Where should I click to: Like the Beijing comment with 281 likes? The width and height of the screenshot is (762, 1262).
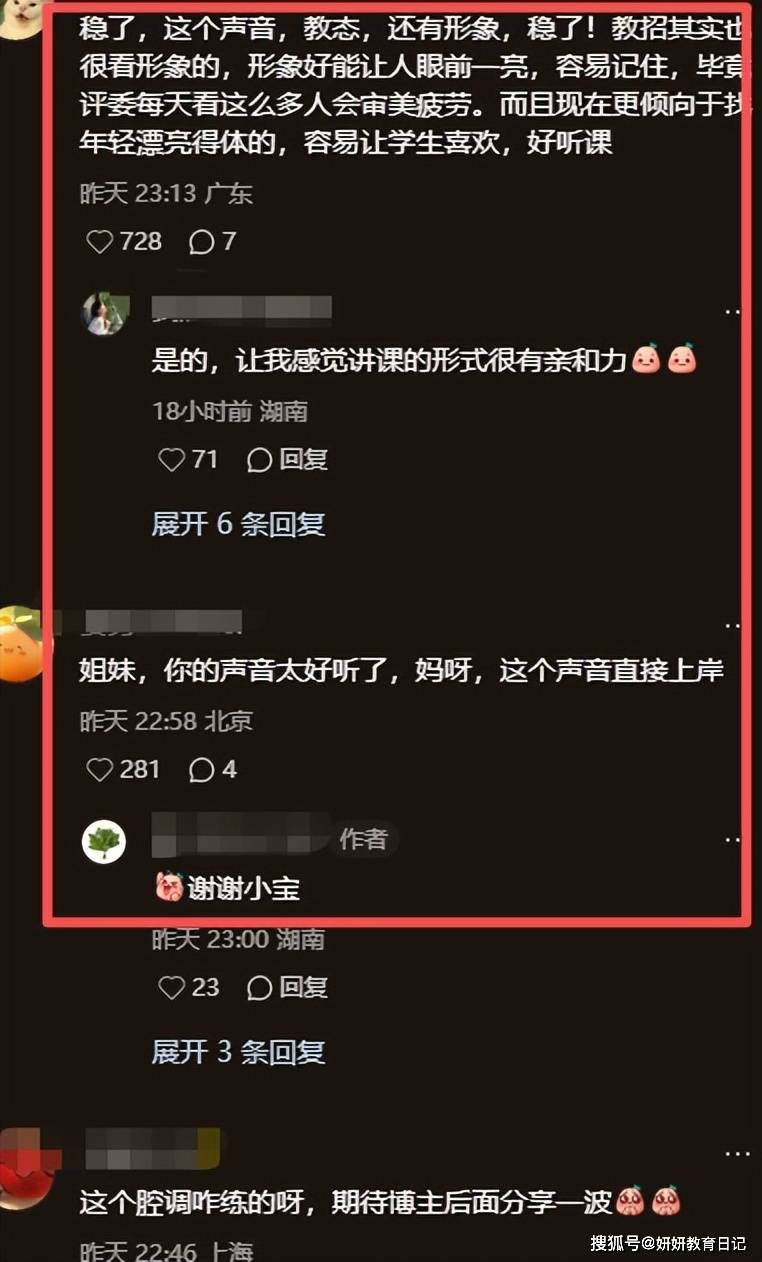pos(100,769)
